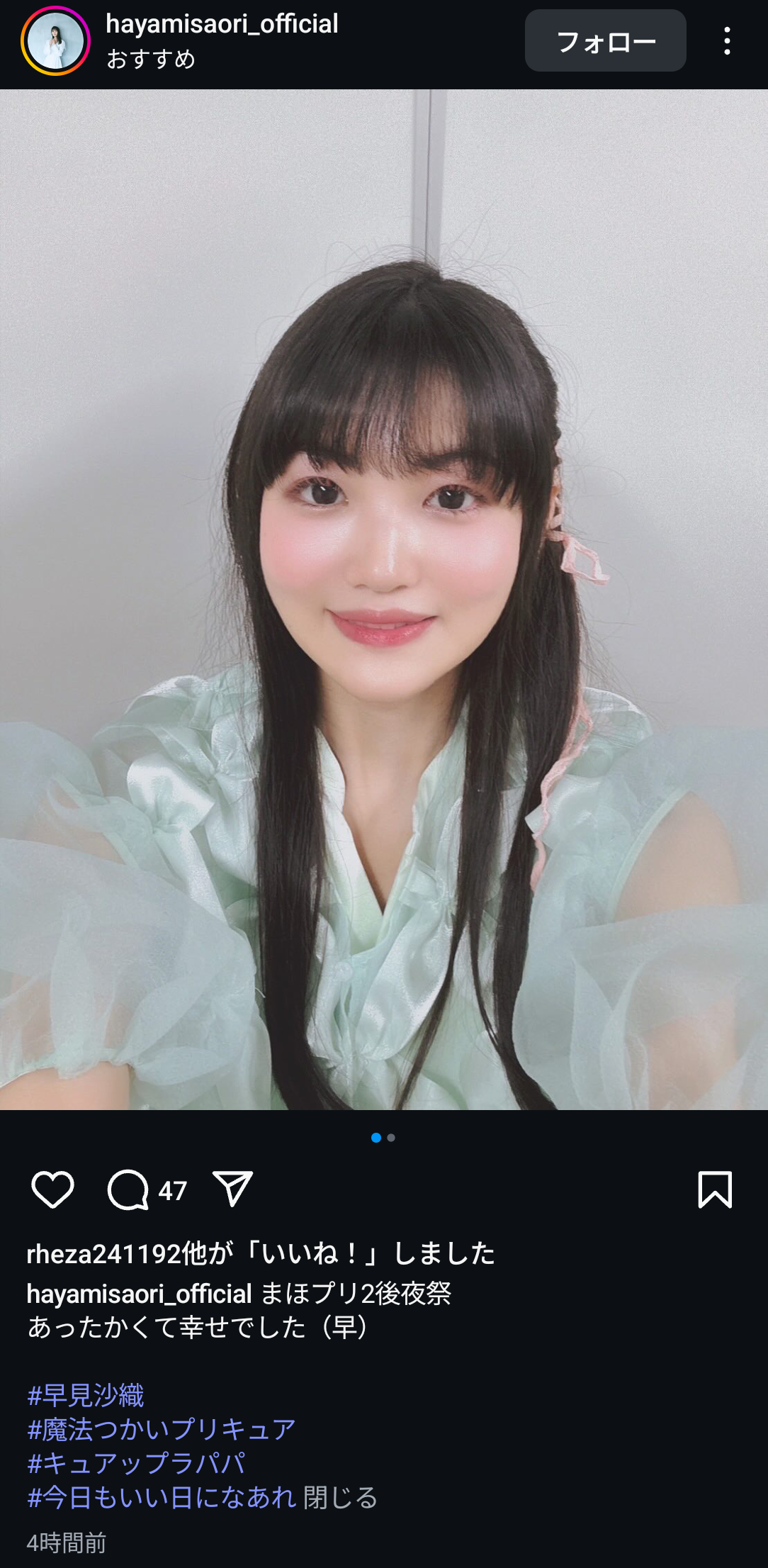Viewport: 768px width, 1568px height.
Task: Open hashtag #早見沙織
Action: [x=86, y=1395]
